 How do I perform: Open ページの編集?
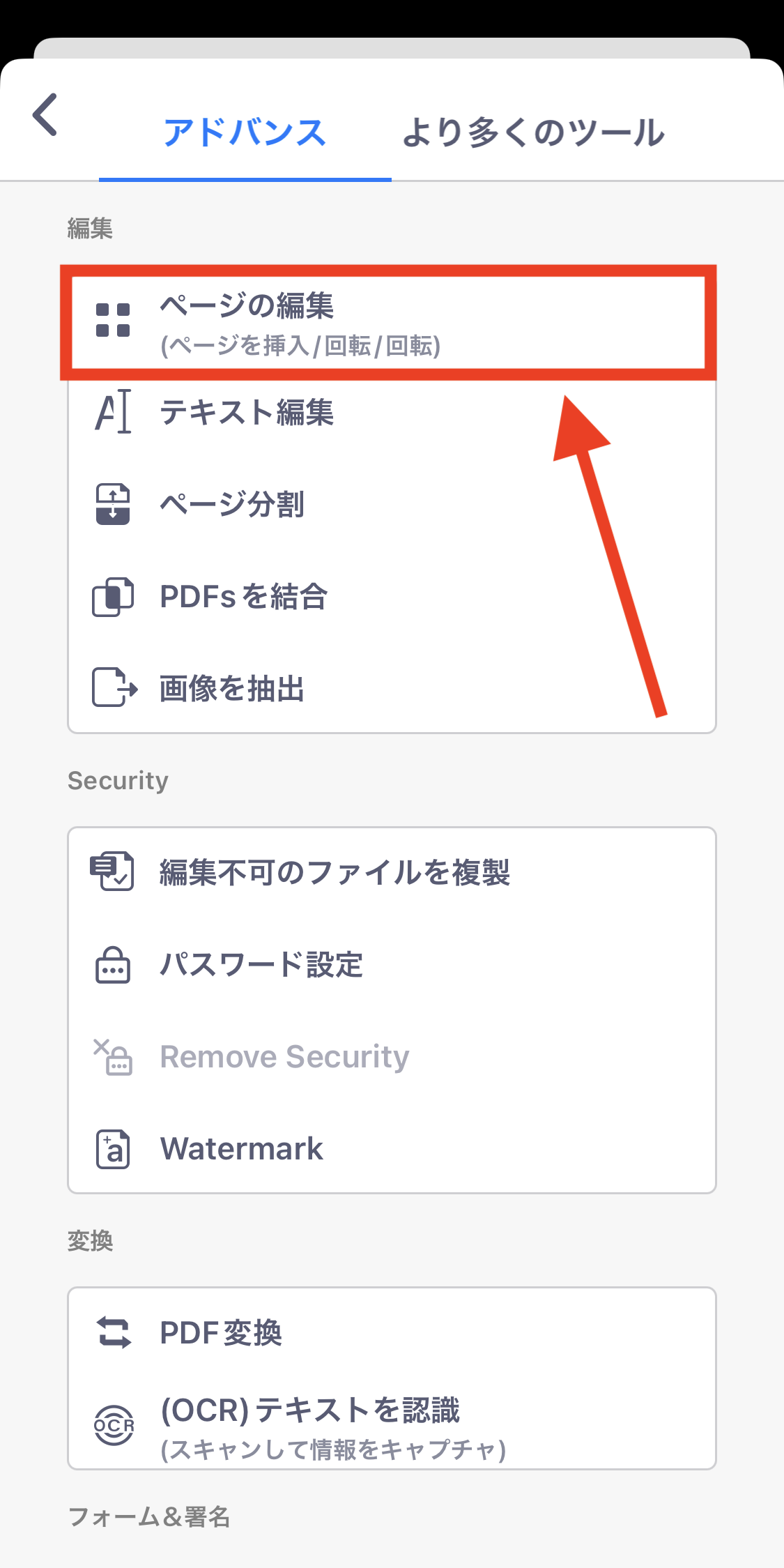(x=392, y=322)
